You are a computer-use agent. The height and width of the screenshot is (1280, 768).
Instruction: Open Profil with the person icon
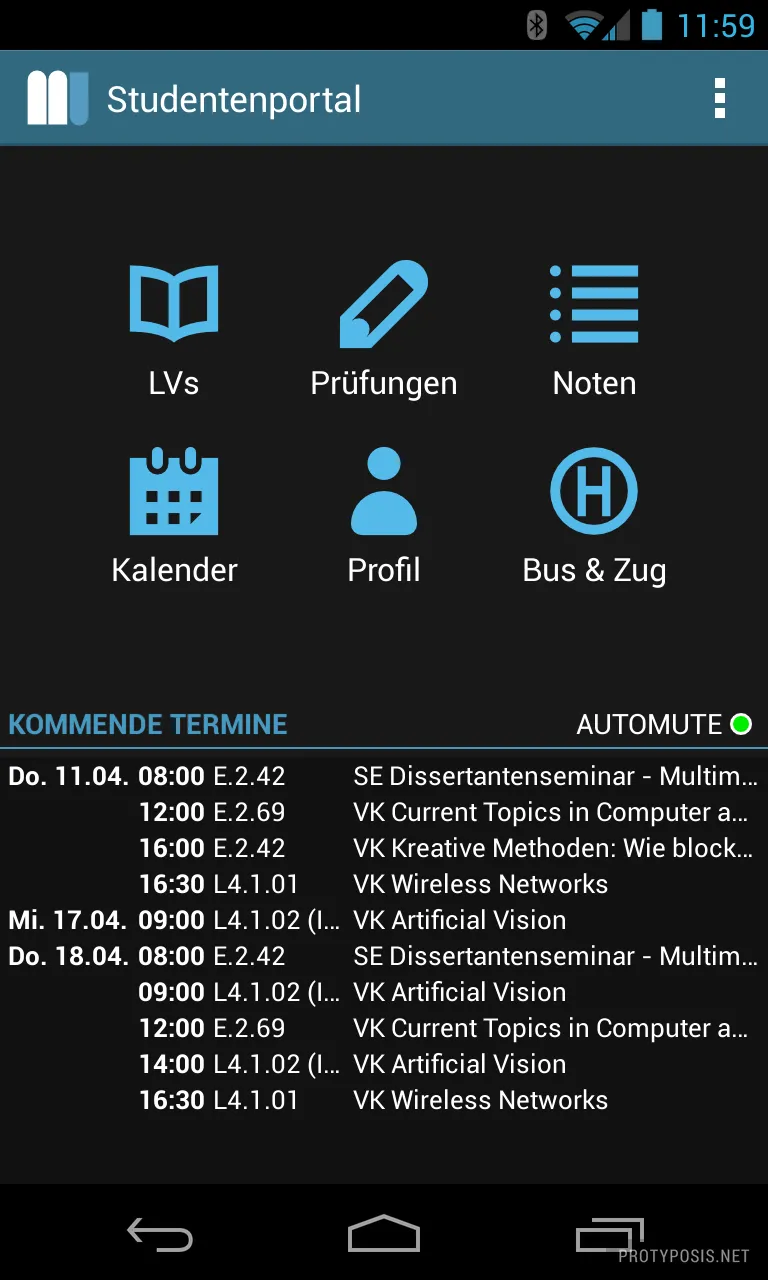coord(383,490)
